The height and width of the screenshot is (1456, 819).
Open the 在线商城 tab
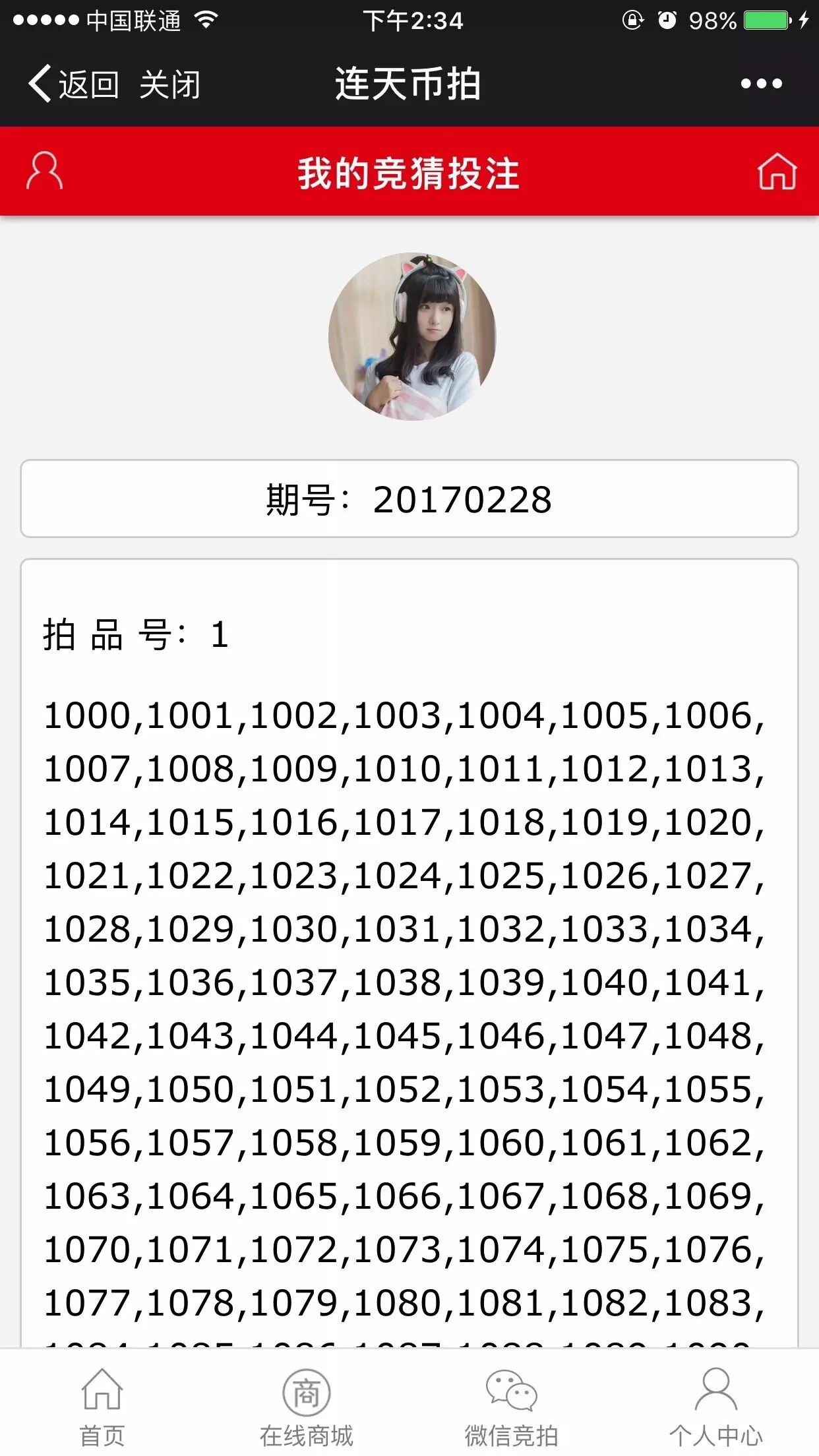(x=307, y=1405)
